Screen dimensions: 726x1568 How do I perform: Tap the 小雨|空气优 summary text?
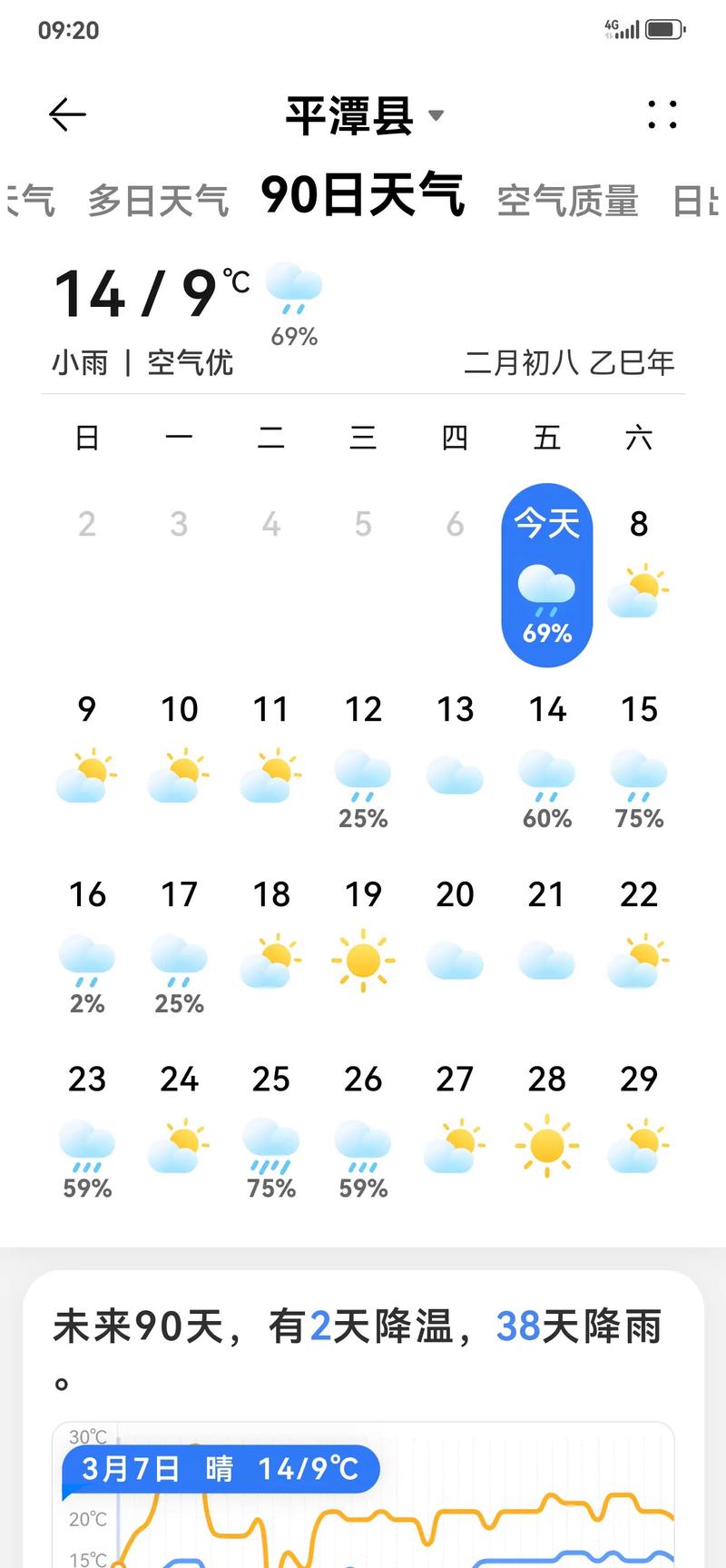coord(142,363)
